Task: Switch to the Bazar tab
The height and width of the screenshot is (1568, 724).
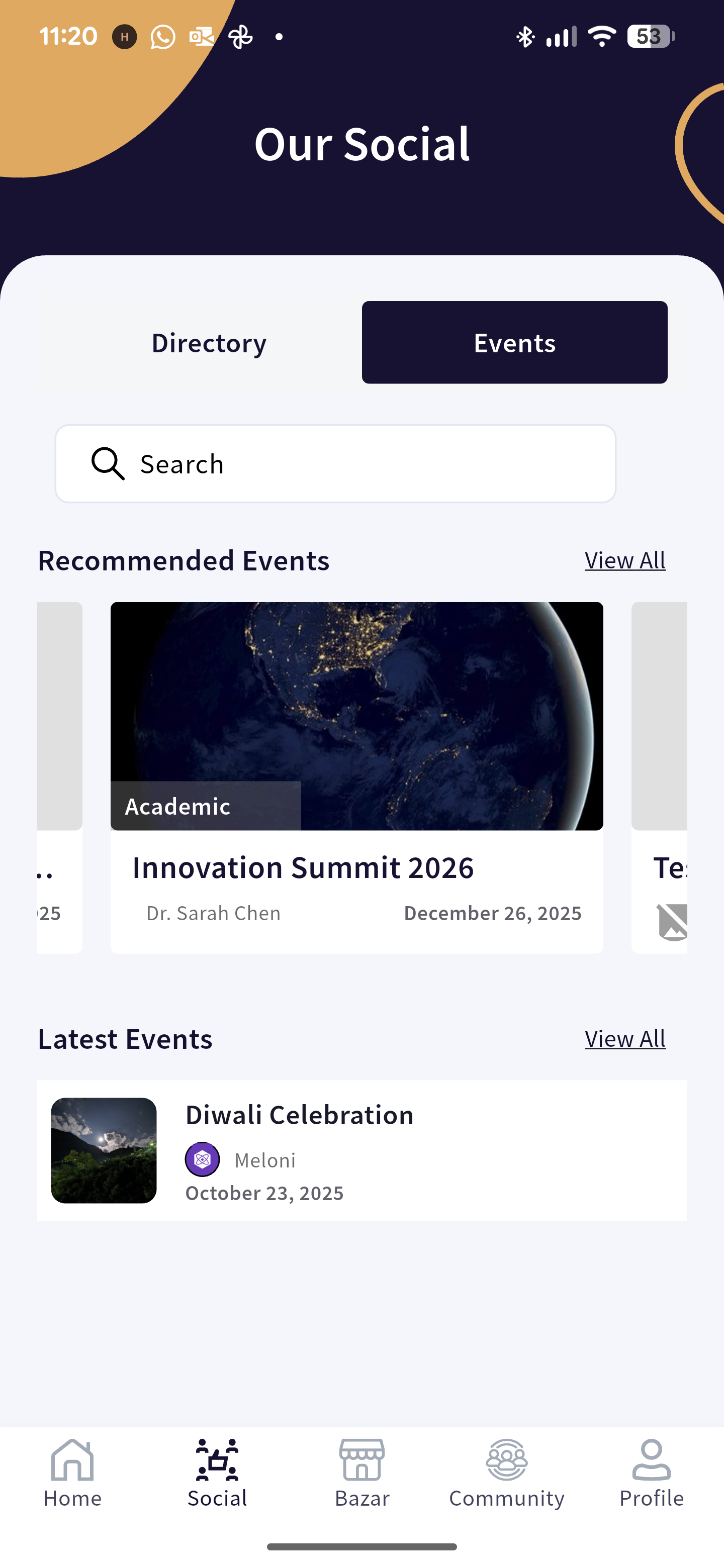Action: tap(361, 1473)
